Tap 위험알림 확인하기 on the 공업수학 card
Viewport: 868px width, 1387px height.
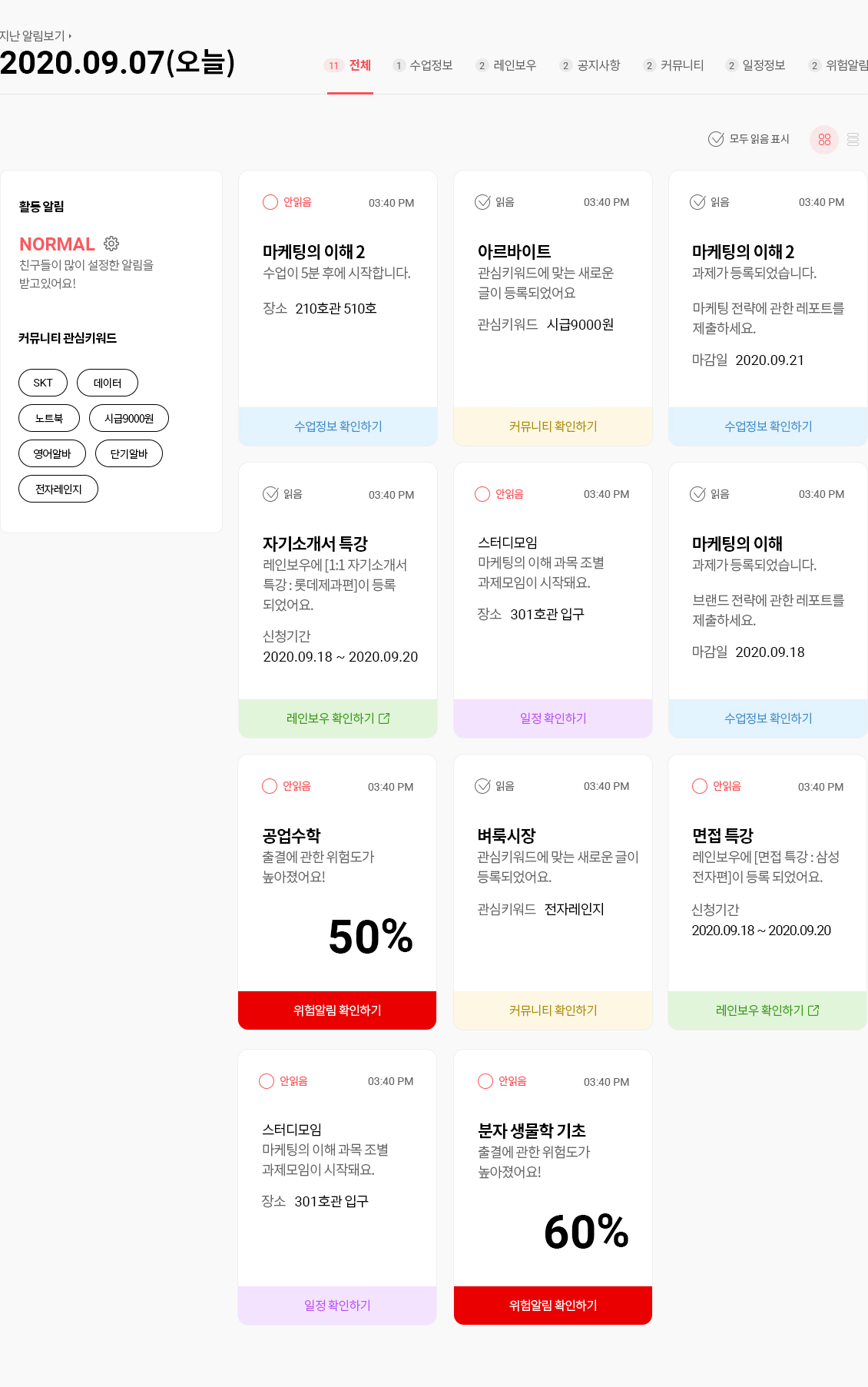337,1010
